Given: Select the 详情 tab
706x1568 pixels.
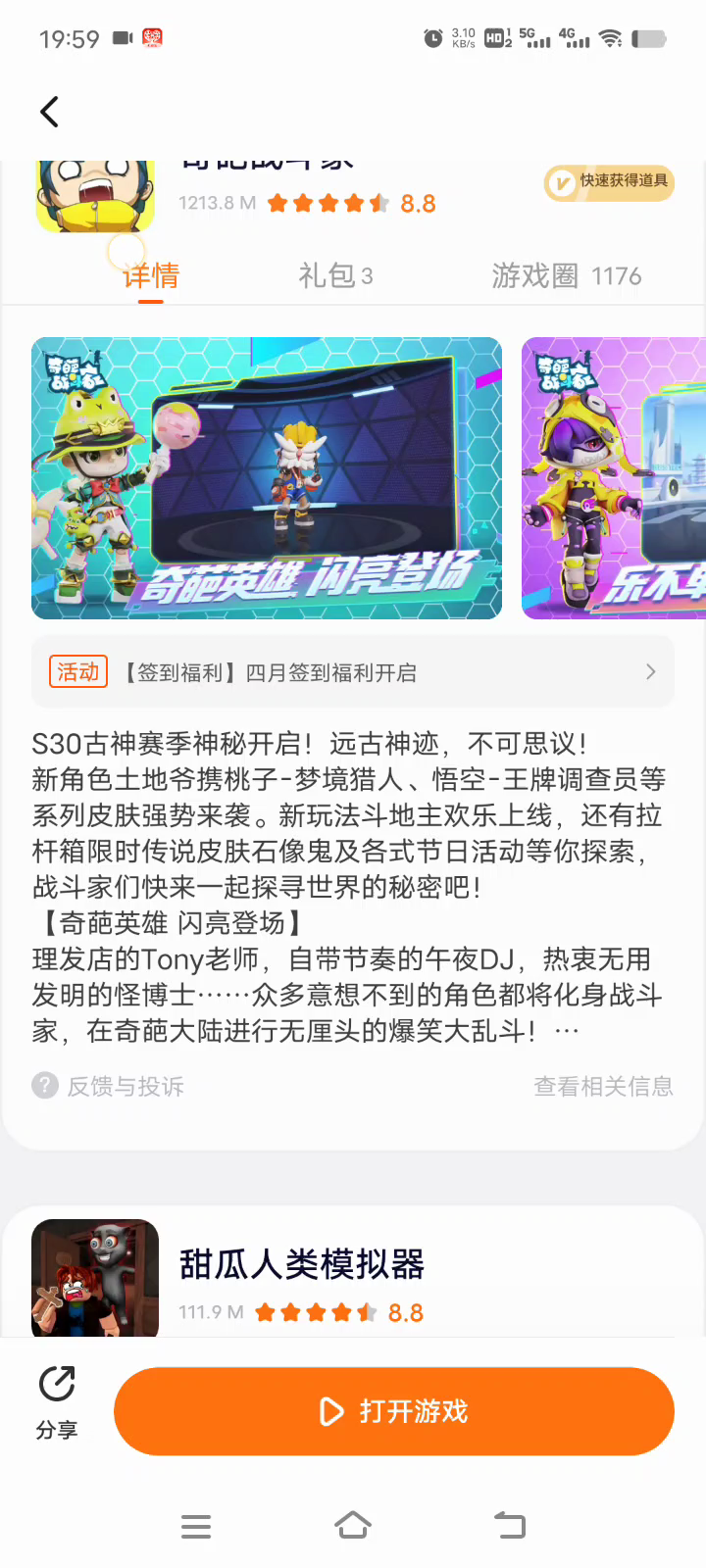Looking at the screenshot, I should coord(151,276).
